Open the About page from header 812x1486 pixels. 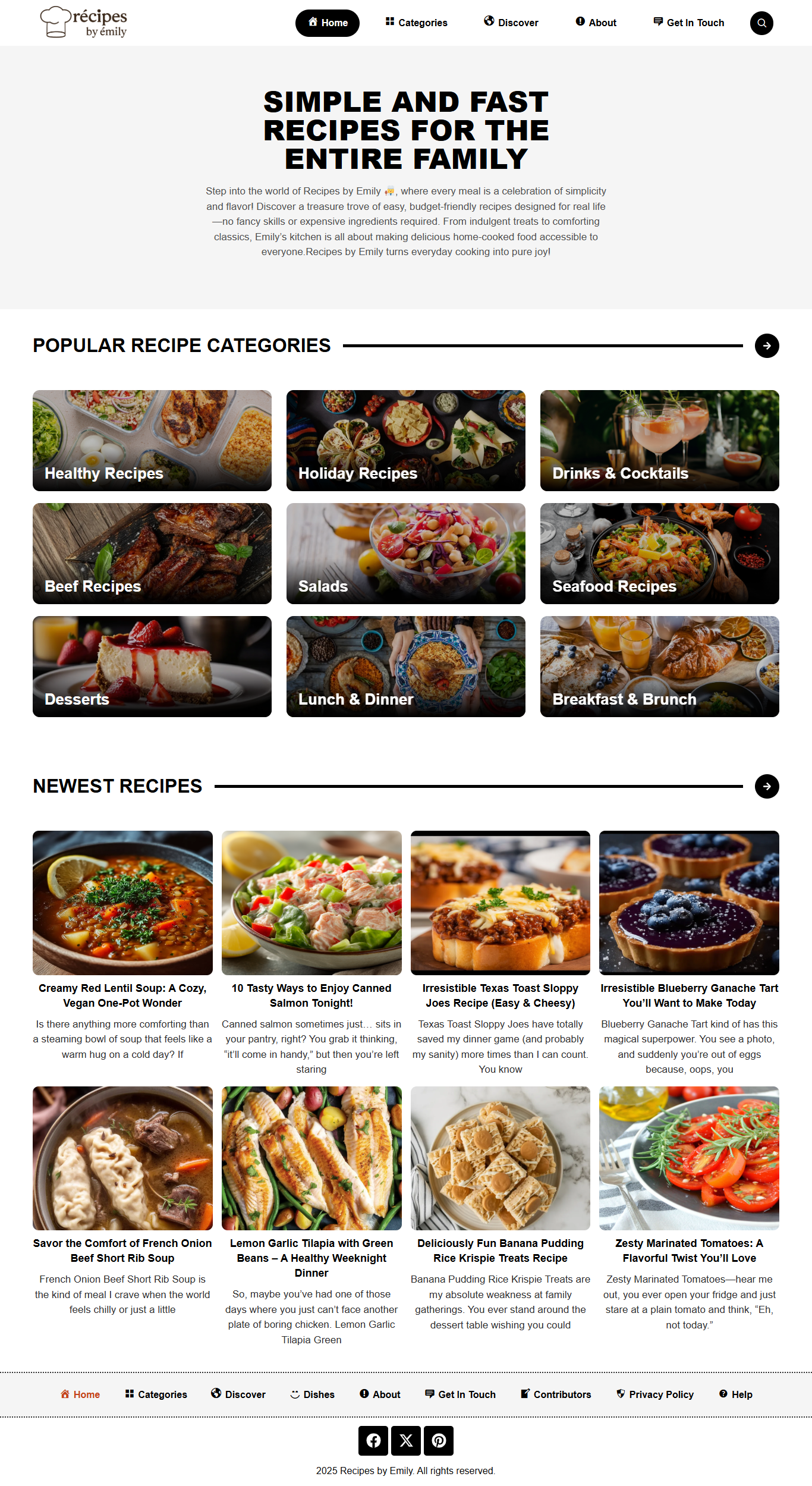(596, 23)
